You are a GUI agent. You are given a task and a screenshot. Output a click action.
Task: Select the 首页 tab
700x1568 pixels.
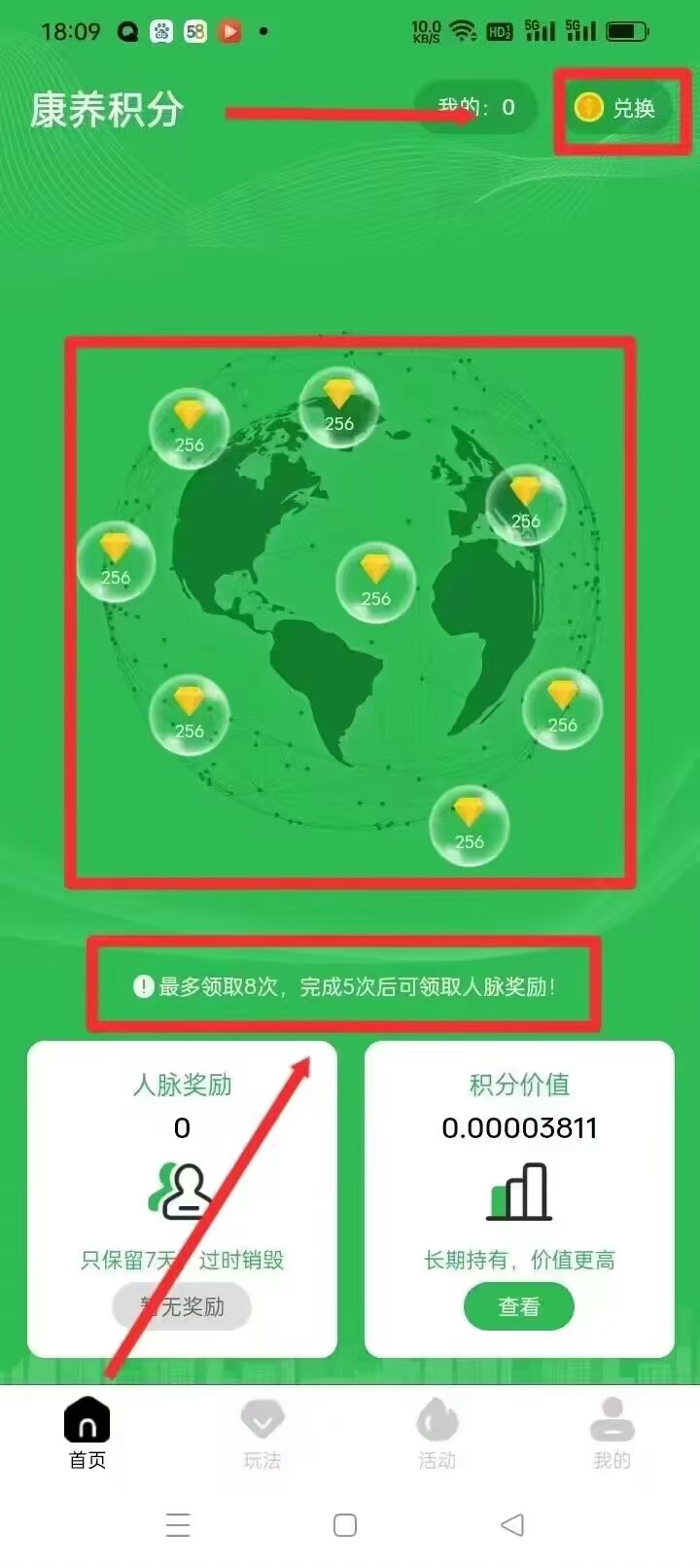[x=87, y=1433]
